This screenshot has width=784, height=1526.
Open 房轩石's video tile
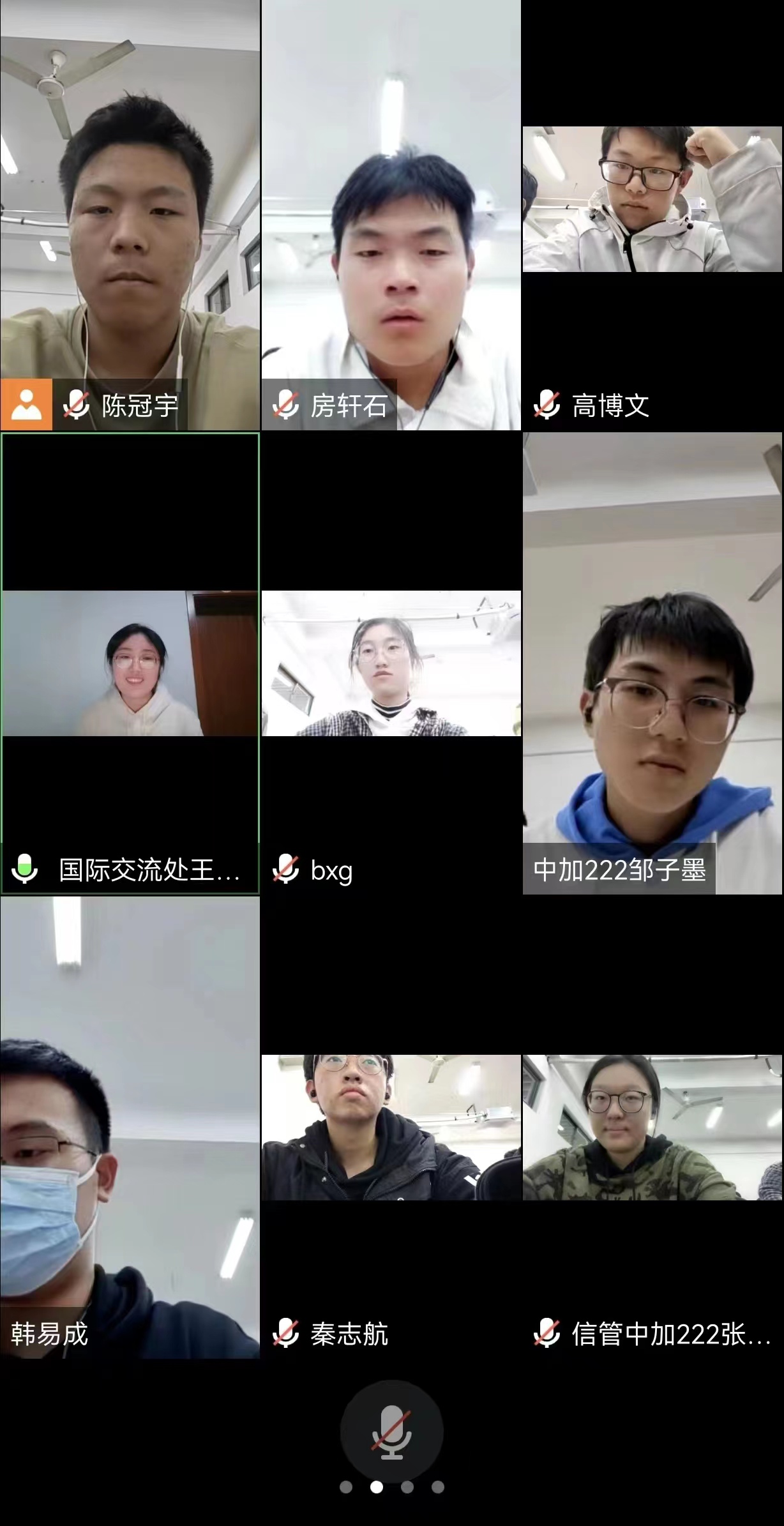click(x=391, y=215)
